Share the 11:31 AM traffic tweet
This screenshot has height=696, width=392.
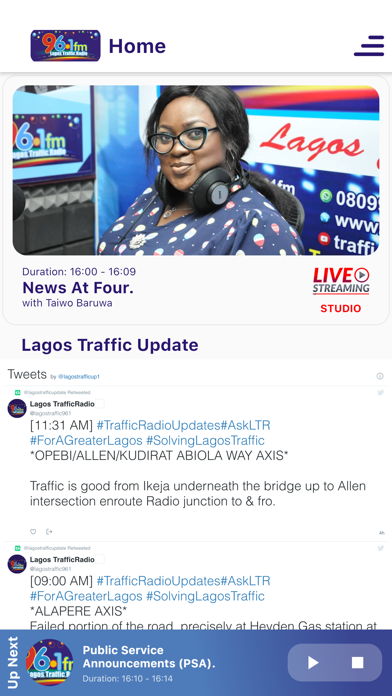49,532
